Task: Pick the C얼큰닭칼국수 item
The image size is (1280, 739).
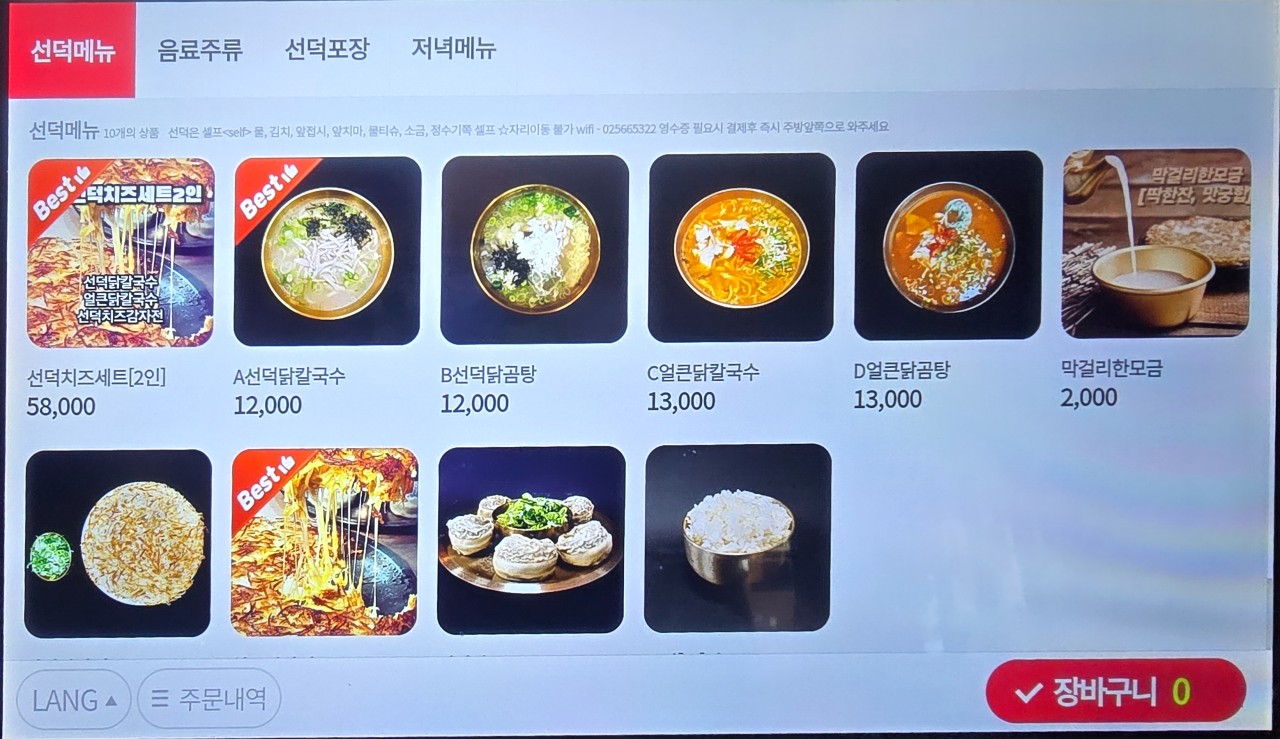Action: click(741, 248)
